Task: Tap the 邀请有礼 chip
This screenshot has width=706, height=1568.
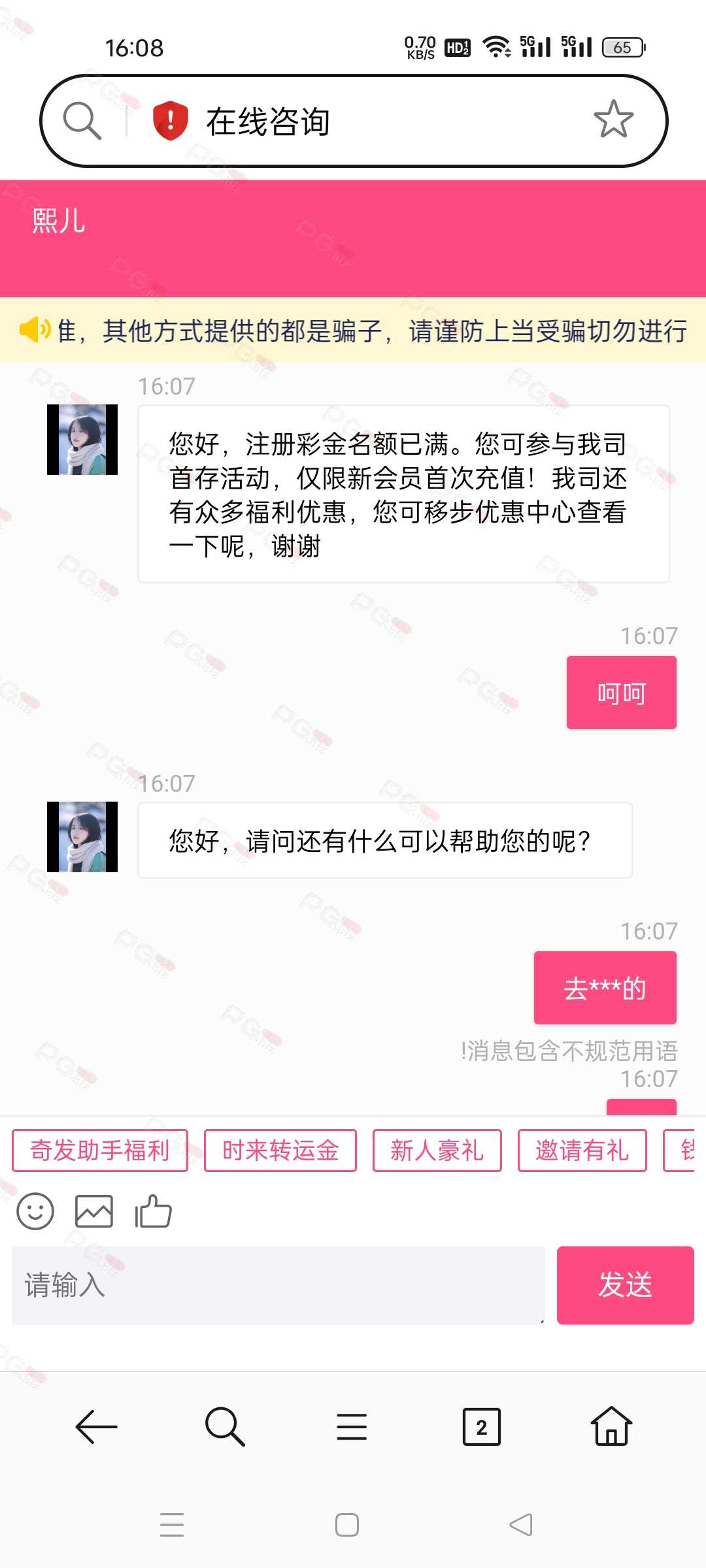Action: click(x=582, y=1151)
